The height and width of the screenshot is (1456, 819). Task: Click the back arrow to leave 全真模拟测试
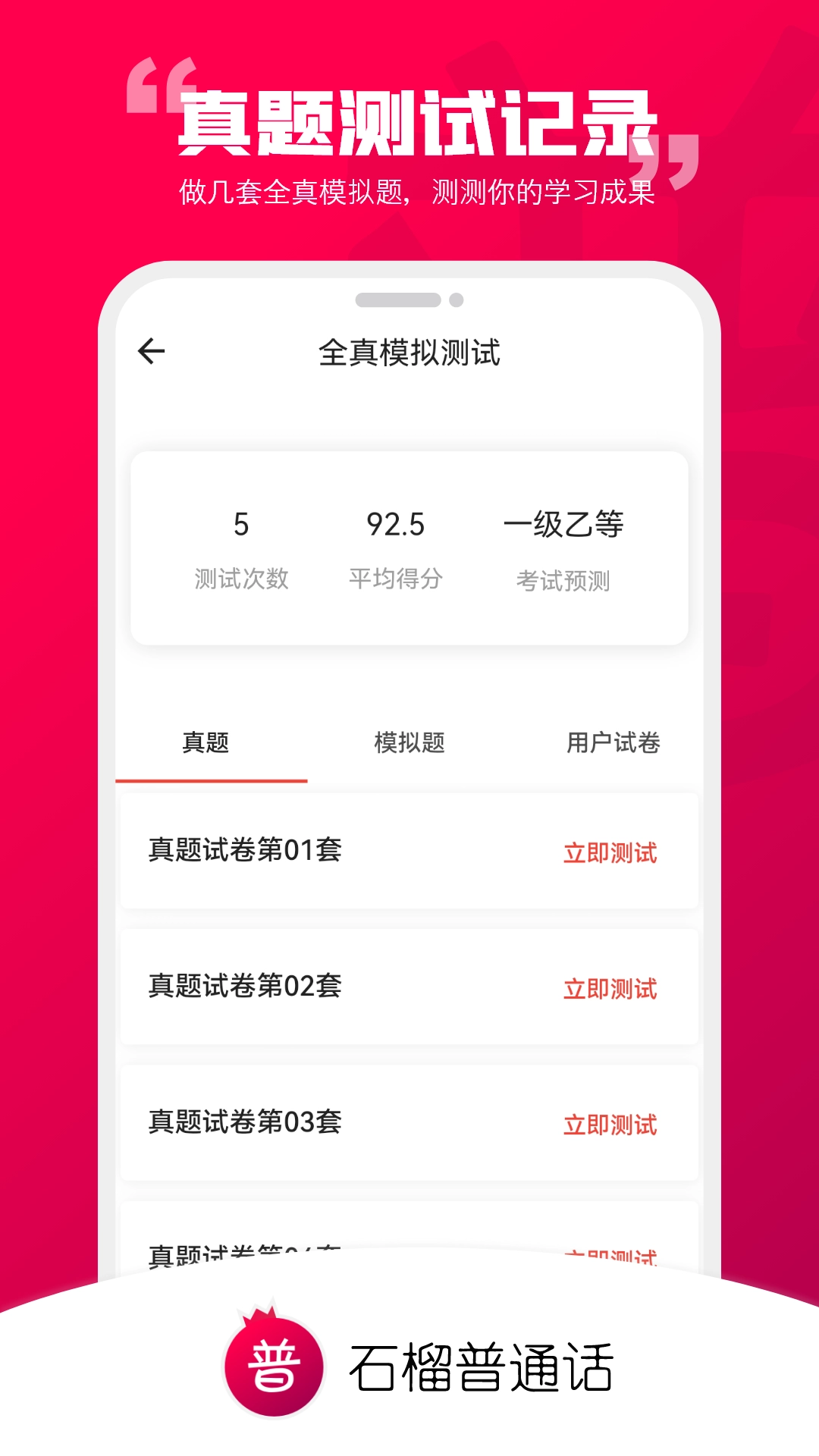151,350
